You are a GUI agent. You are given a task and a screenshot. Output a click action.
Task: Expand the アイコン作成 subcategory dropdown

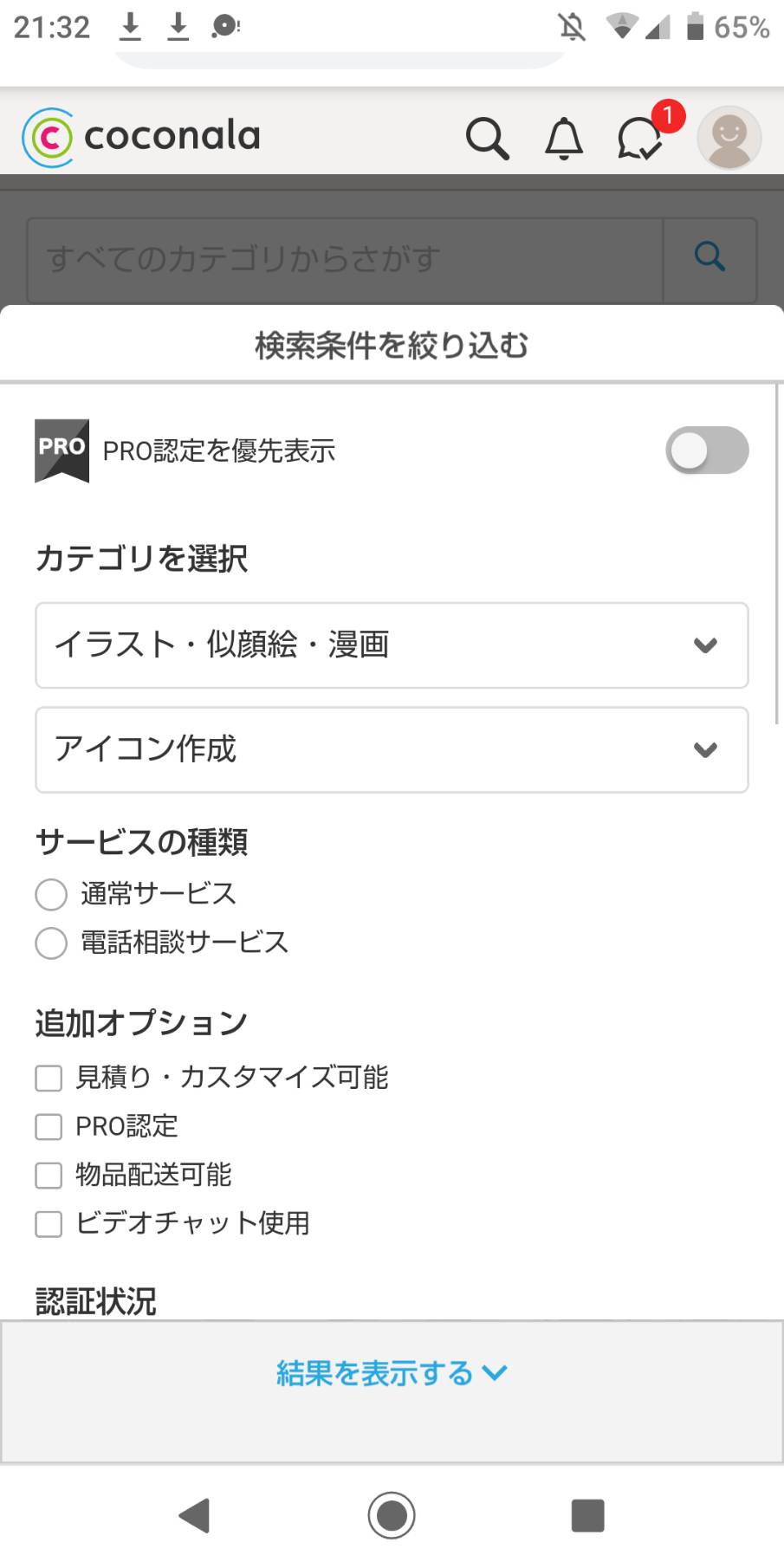(392, 749)
